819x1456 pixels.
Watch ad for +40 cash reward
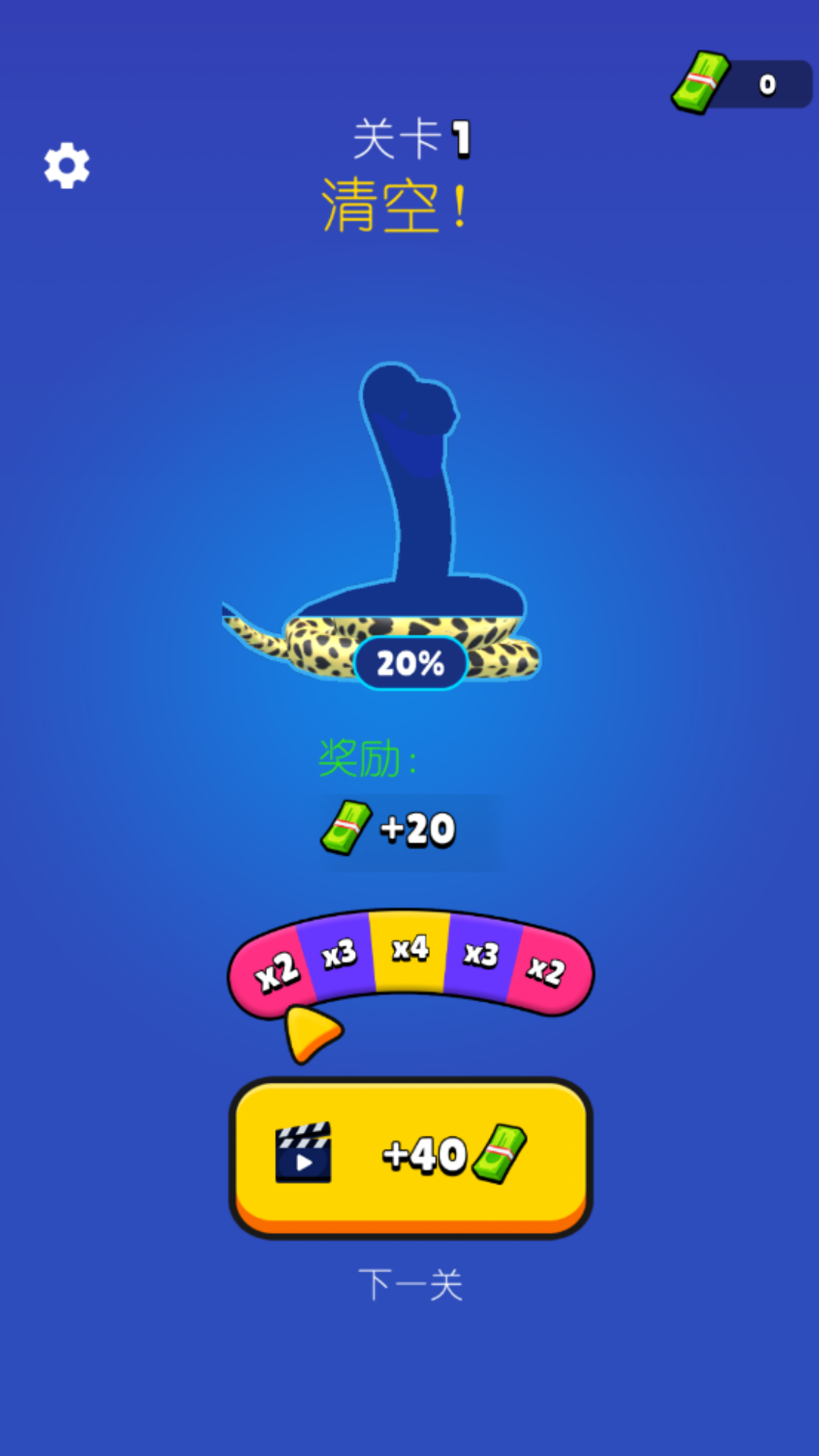pos(410,1156)
